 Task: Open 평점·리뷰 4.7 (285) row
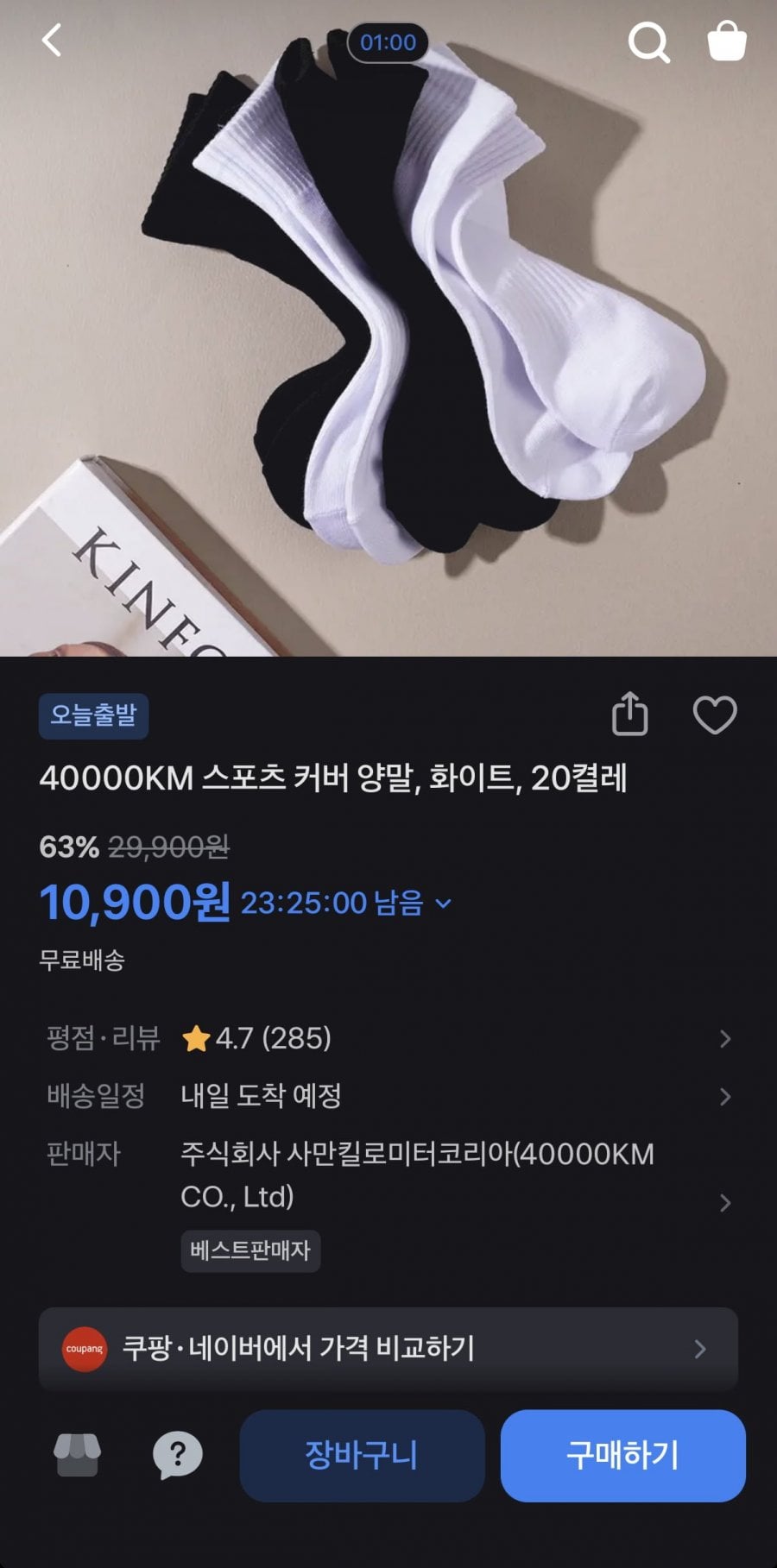pos(388,1038)
